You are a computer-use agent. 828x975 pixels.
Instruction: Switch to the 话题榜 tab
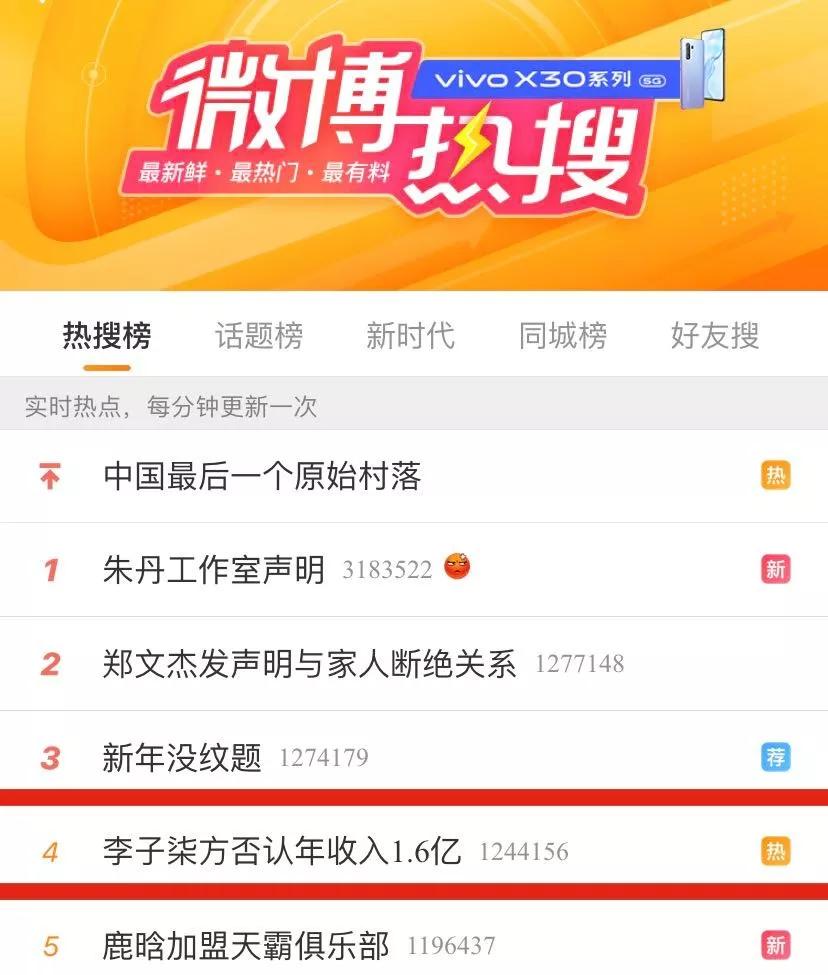coord(261,338)
